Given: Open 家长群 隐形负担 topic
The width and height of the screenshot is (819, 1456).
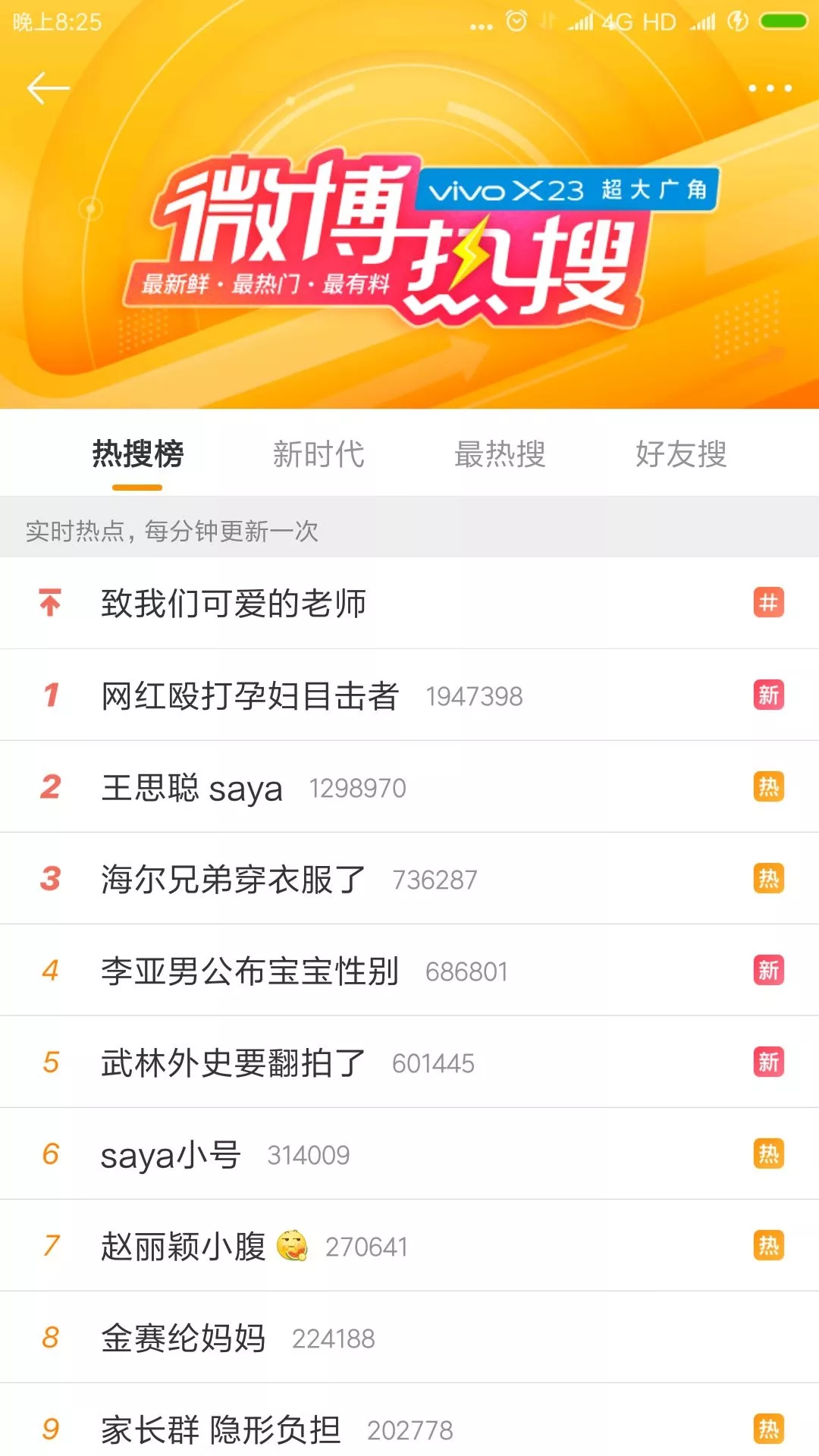Looking at the screenshot, I should click(x=221, y=1429).
